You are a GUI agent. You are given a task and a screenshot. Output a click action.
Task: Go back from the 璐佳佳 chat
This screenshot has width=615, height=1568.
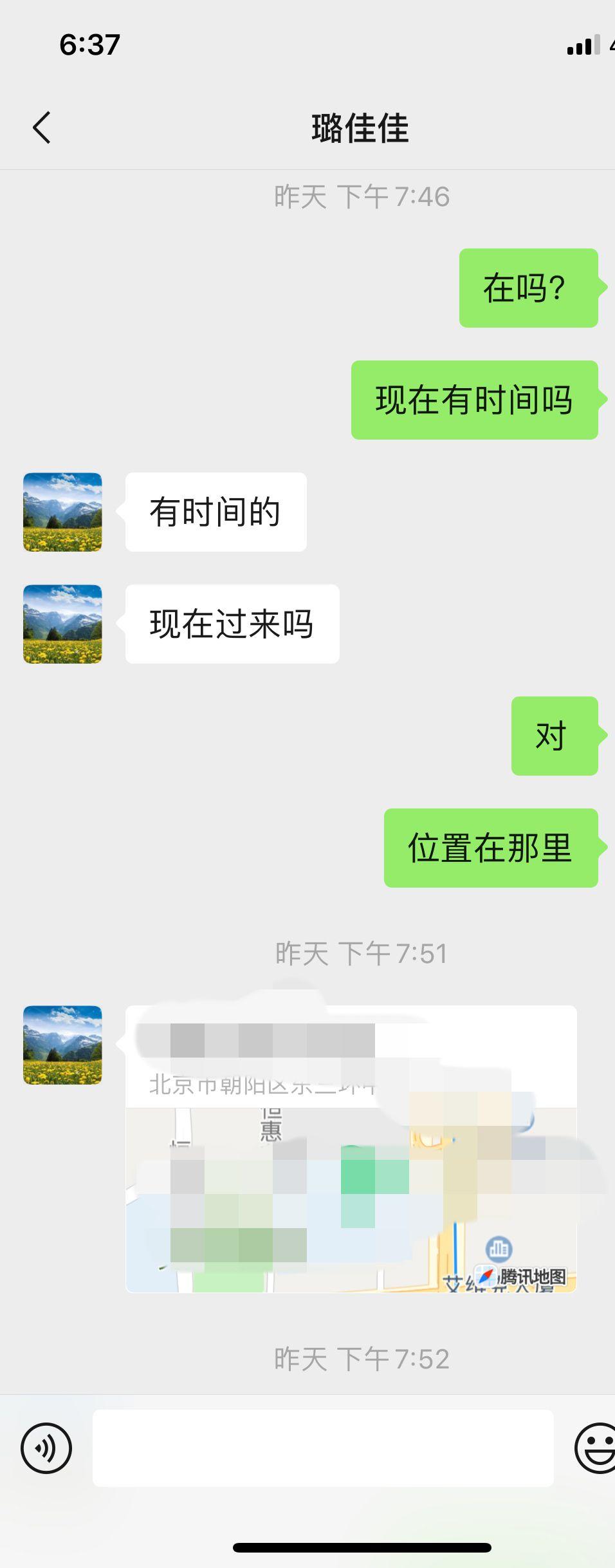click(x=42, y=127)
